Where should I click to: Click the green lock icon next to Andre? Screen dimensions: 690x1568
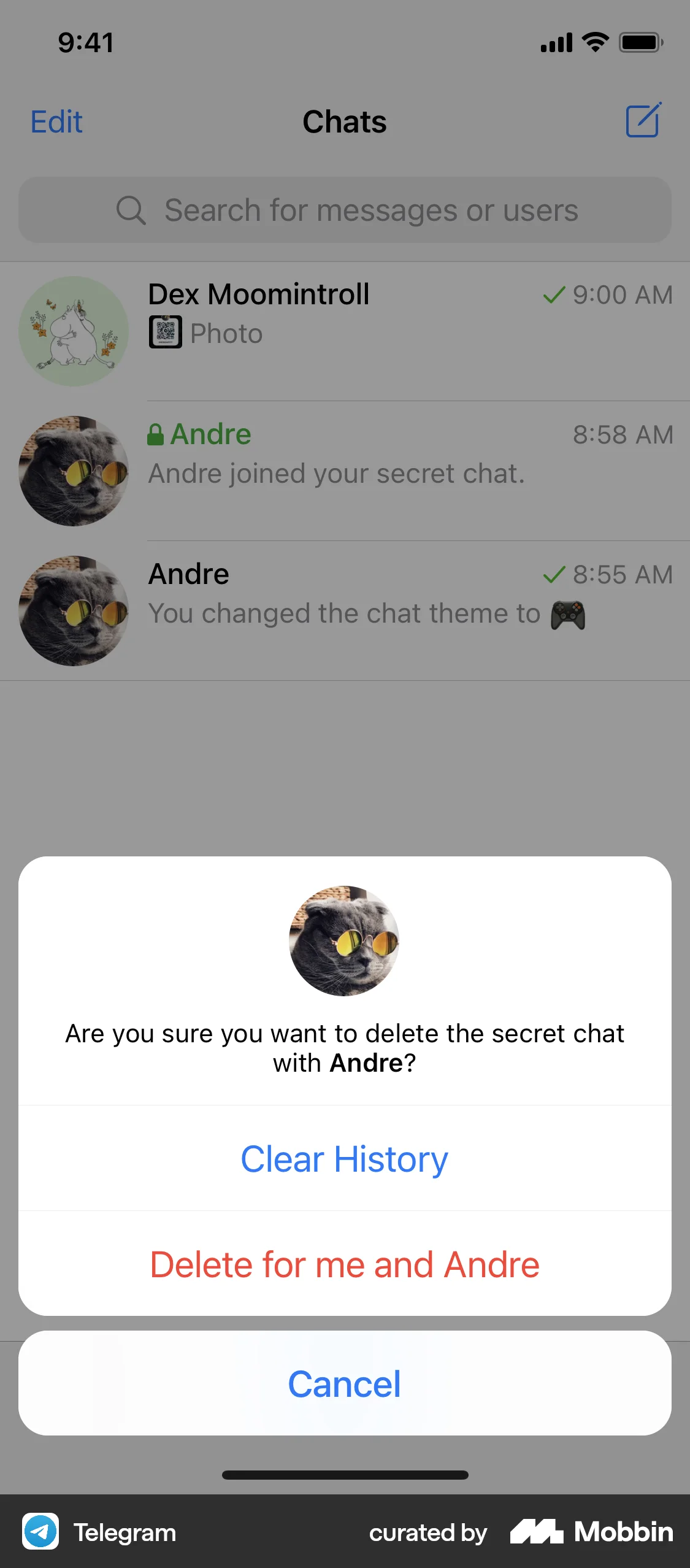coord(155,434)
